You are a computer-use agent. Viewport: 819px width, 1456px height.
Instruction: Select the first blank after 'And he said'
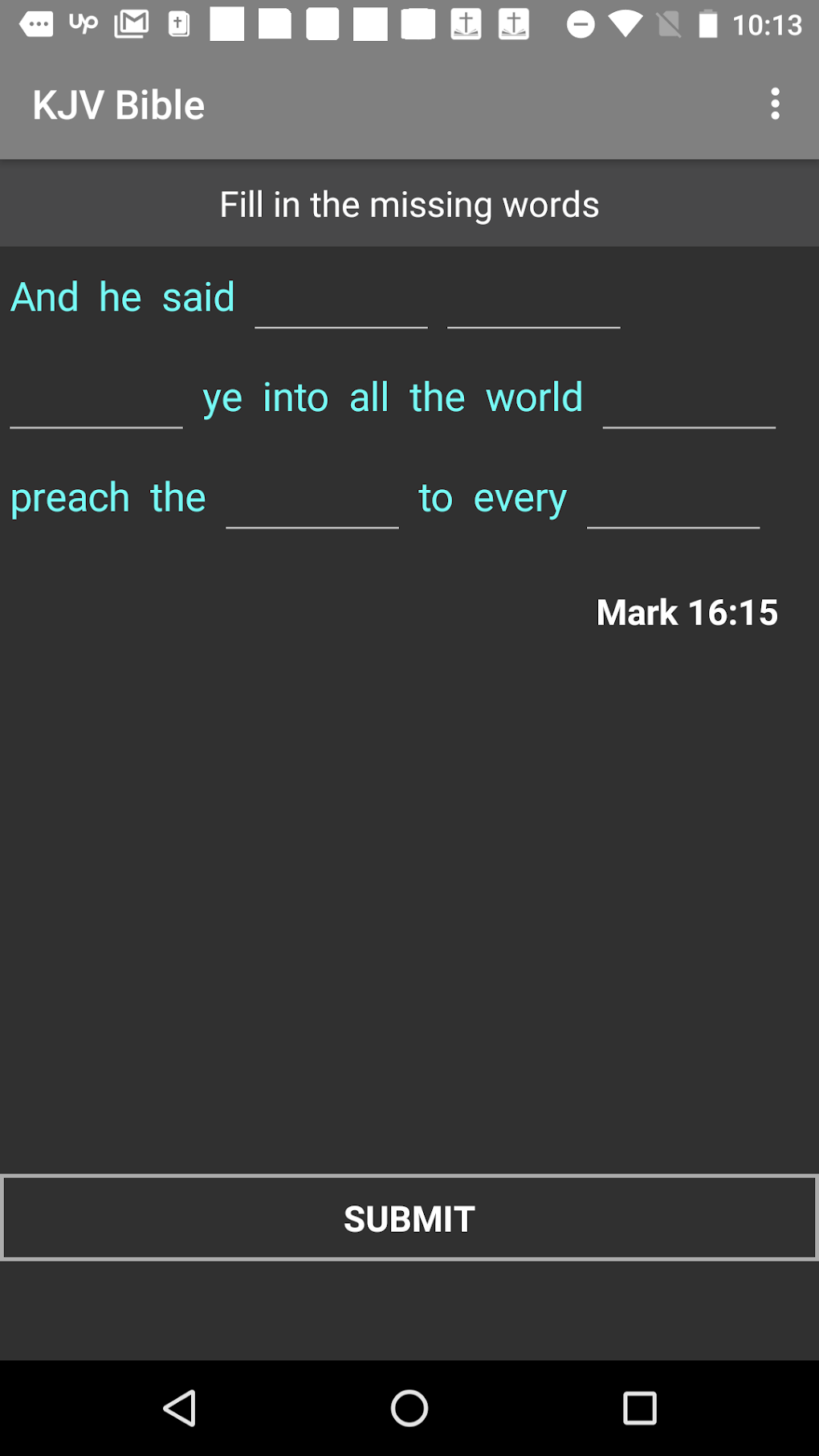341,298
